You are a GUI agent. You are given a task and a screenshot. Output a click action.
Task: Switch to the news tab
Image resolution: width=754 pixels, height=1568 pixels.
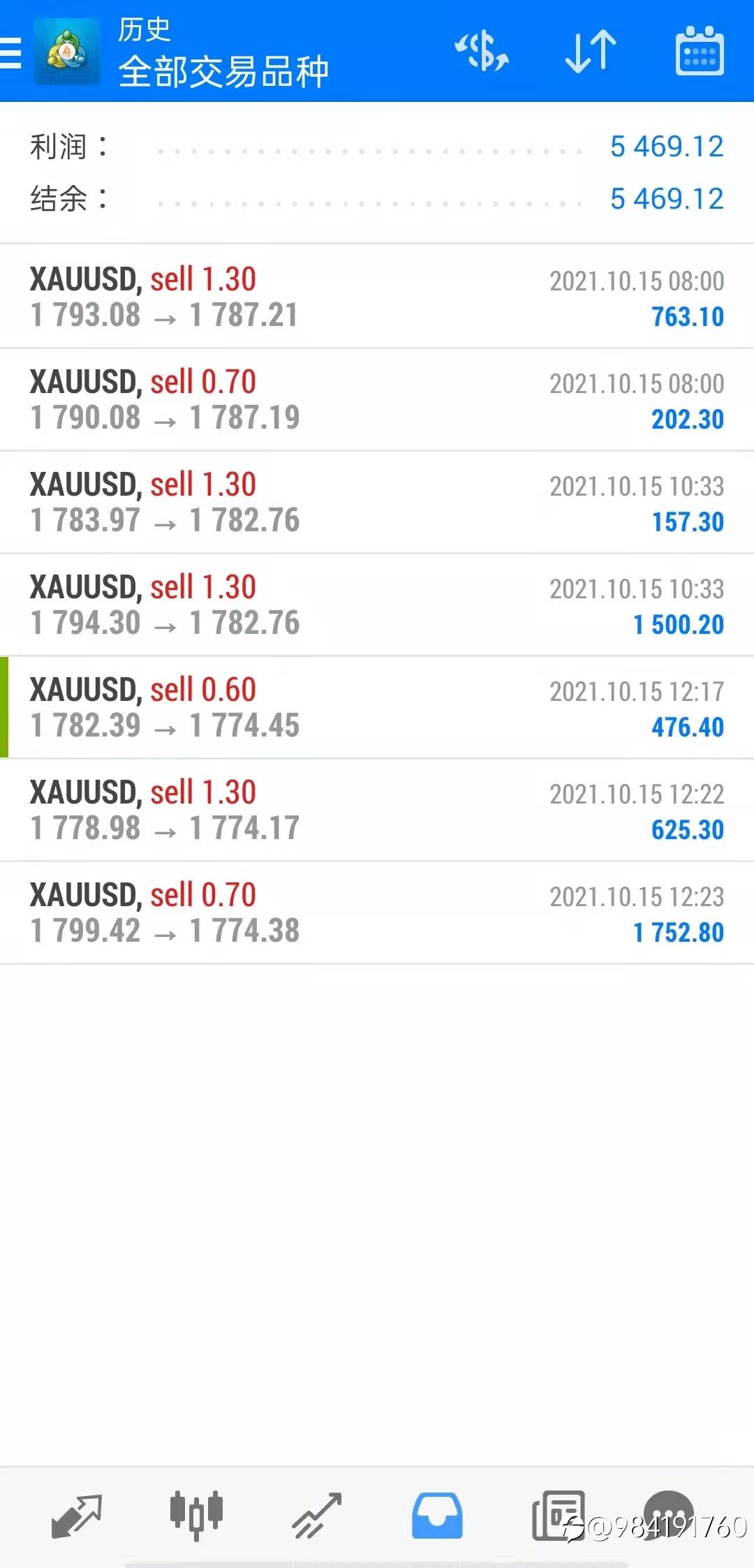tap(558, 1516)
